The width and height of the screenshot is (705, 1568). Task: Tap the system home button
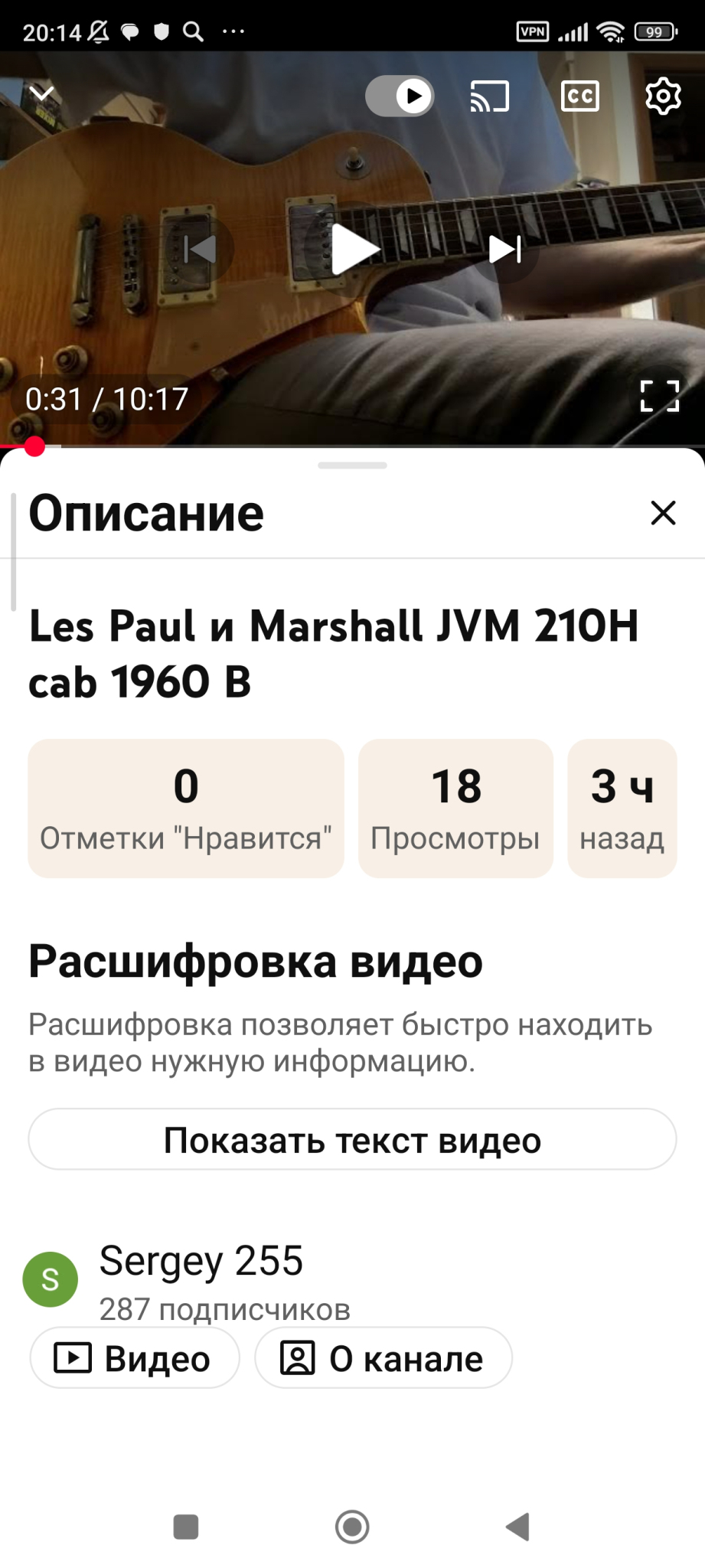click(352, 1527)
